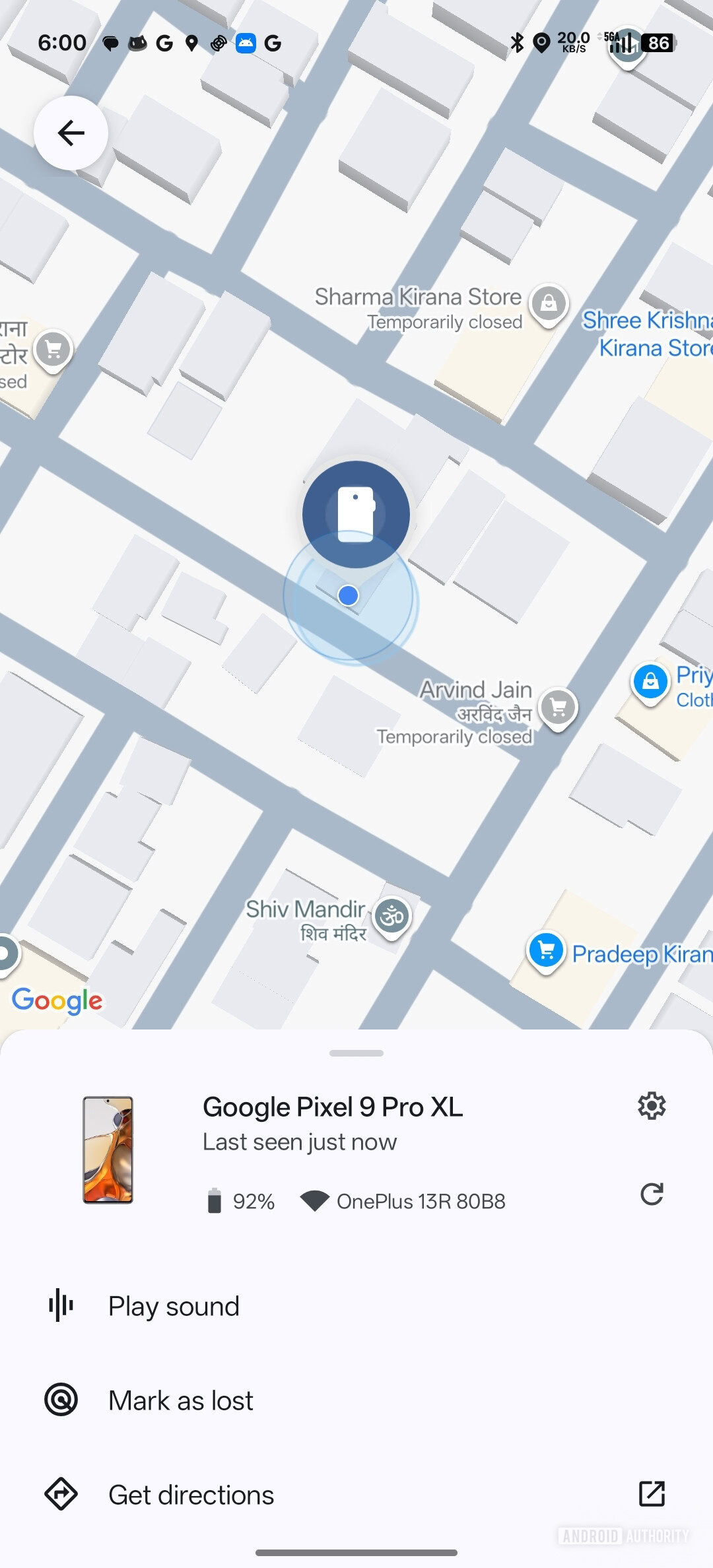
Task: Tap the Pradeep Kirana shopping pin
Action: (x=546, y=951)
